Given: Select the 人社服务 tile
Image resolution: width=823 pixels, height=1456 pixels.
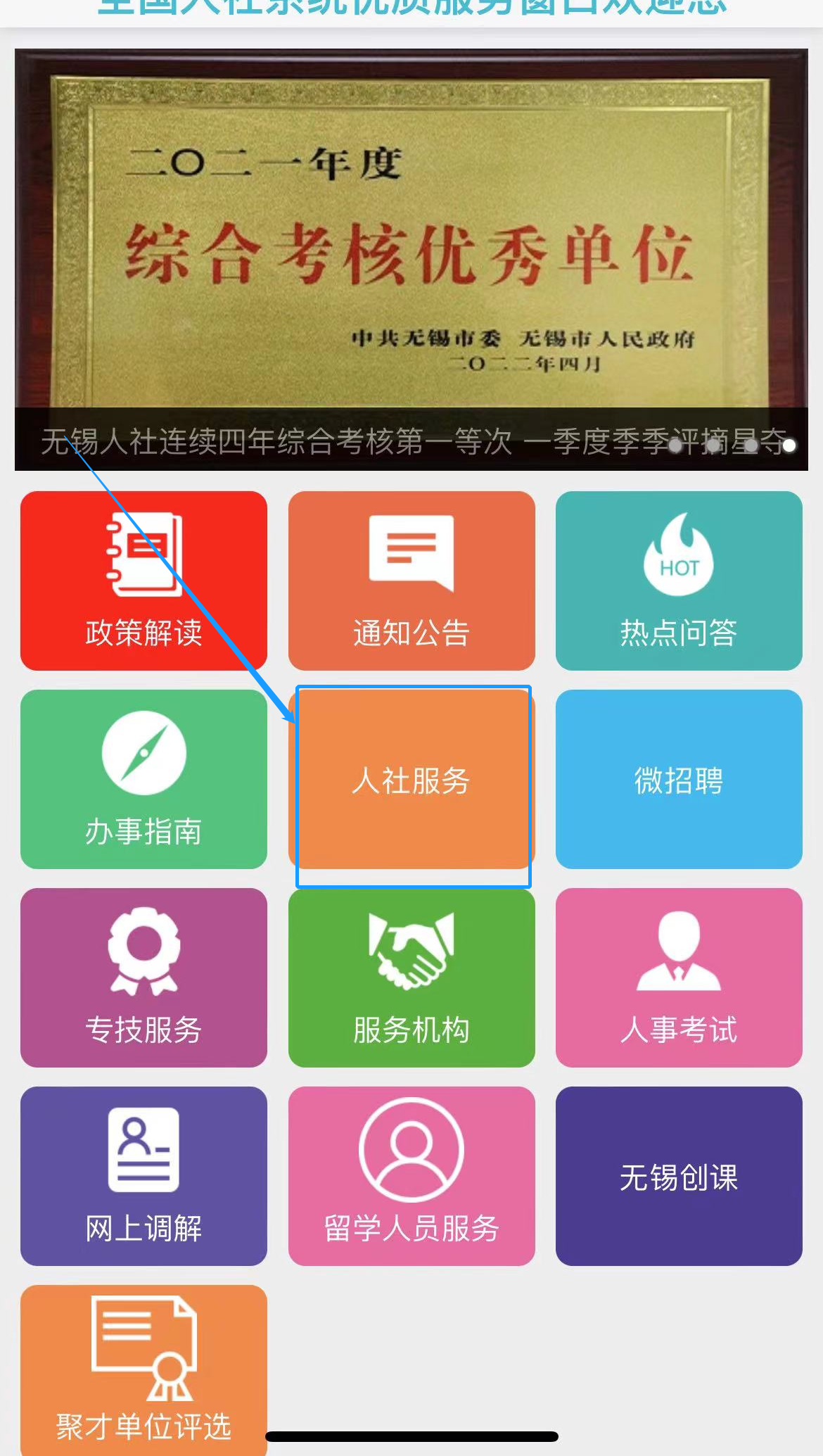Looking at the screenshot, I should click(x=412, y=780).
